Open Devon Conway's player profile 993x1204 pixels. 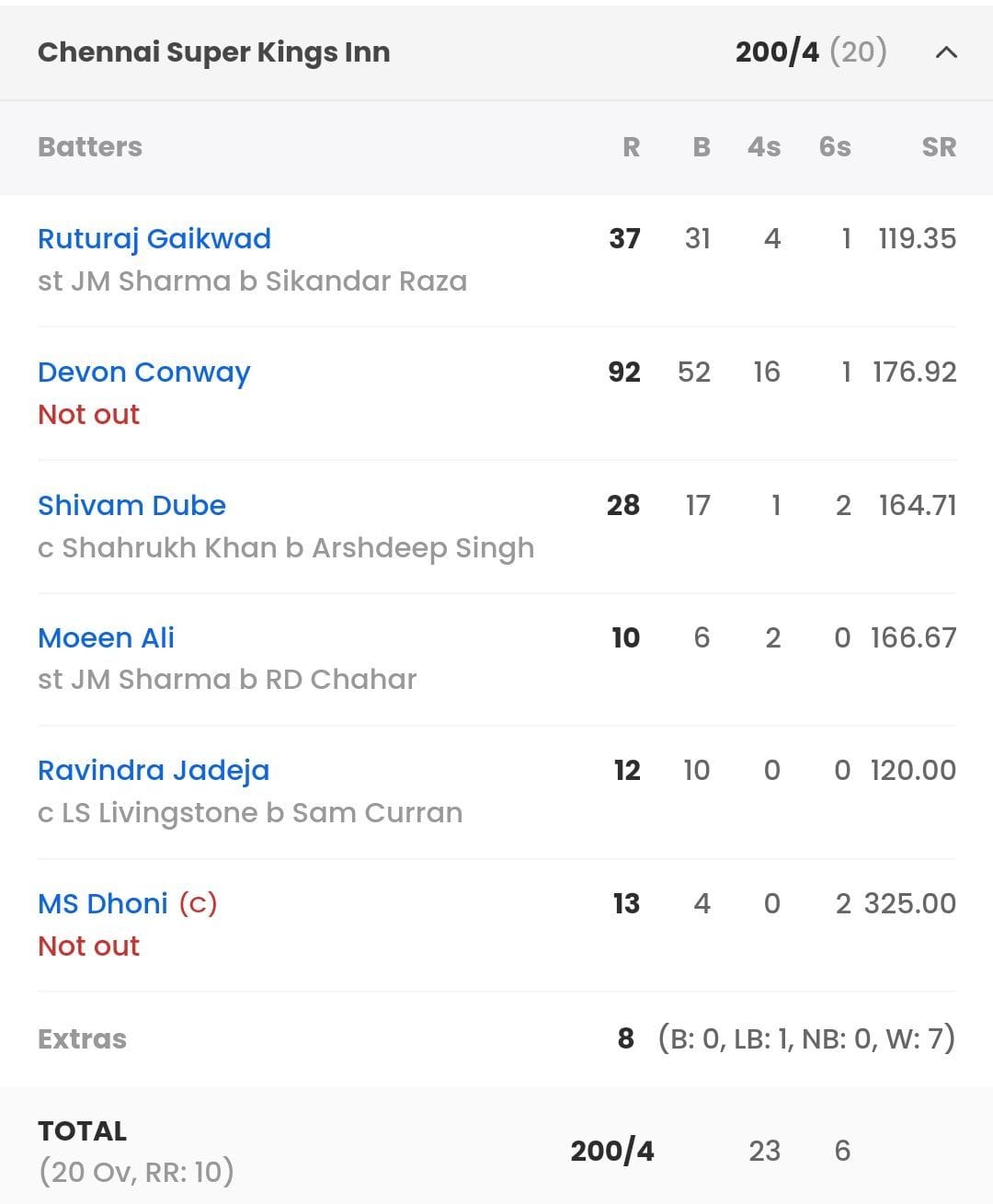[x=143, y=372]
